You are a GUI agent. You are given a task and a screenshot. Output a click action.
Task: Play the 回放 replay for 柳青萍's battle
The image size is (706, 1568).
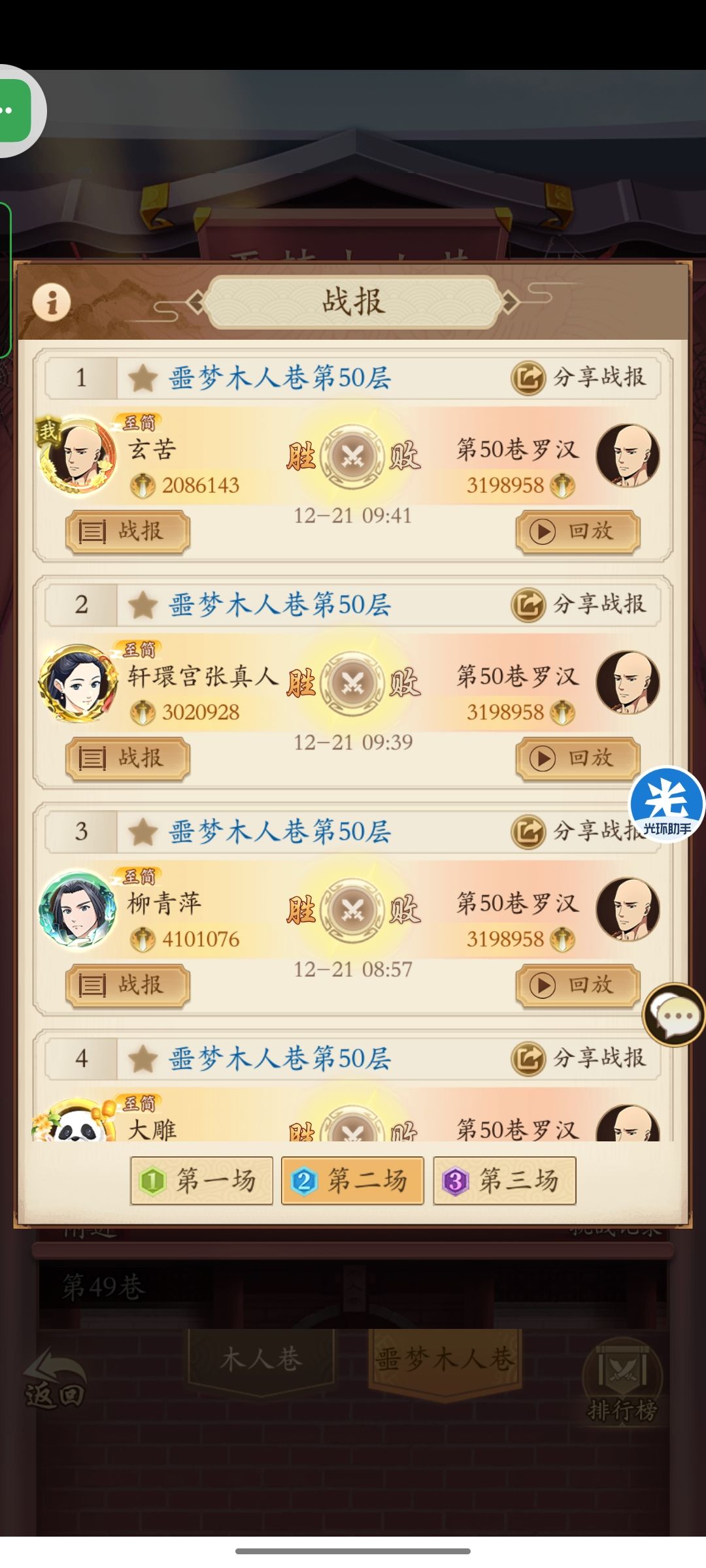tap(578, 987)
